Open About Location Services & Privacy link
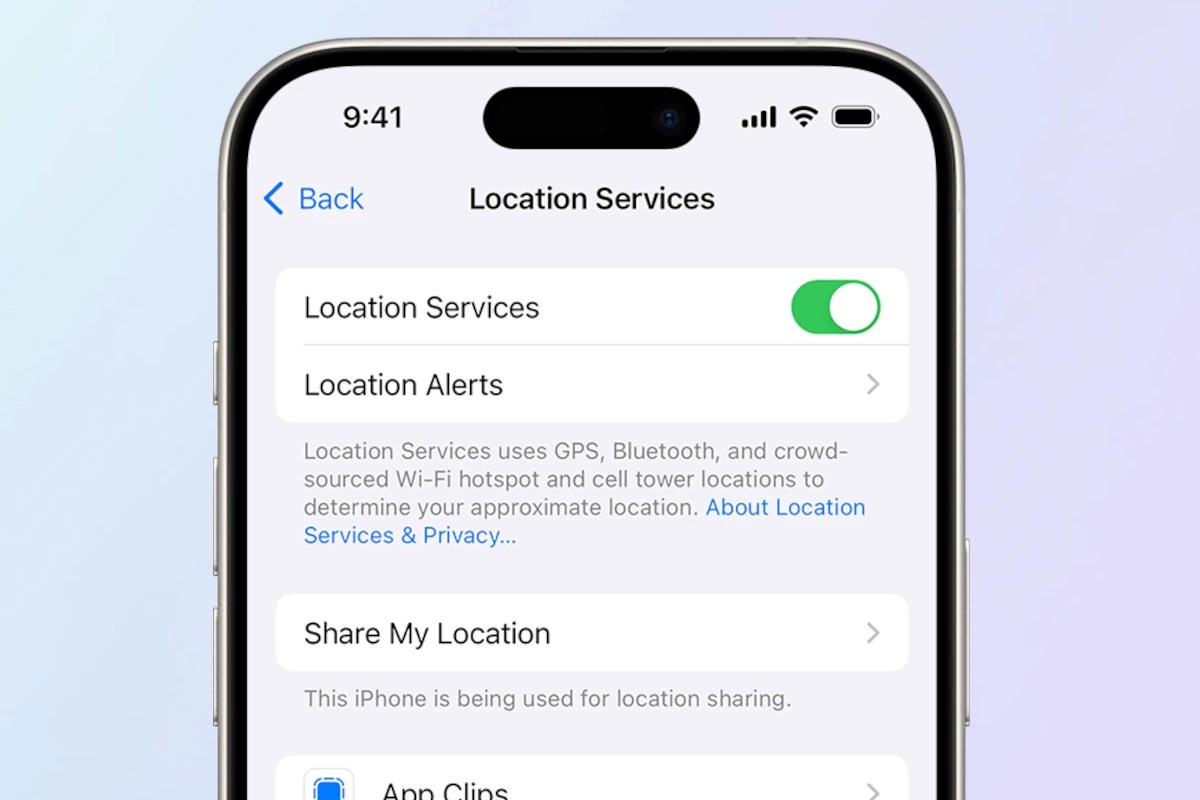 coord(585,521)
